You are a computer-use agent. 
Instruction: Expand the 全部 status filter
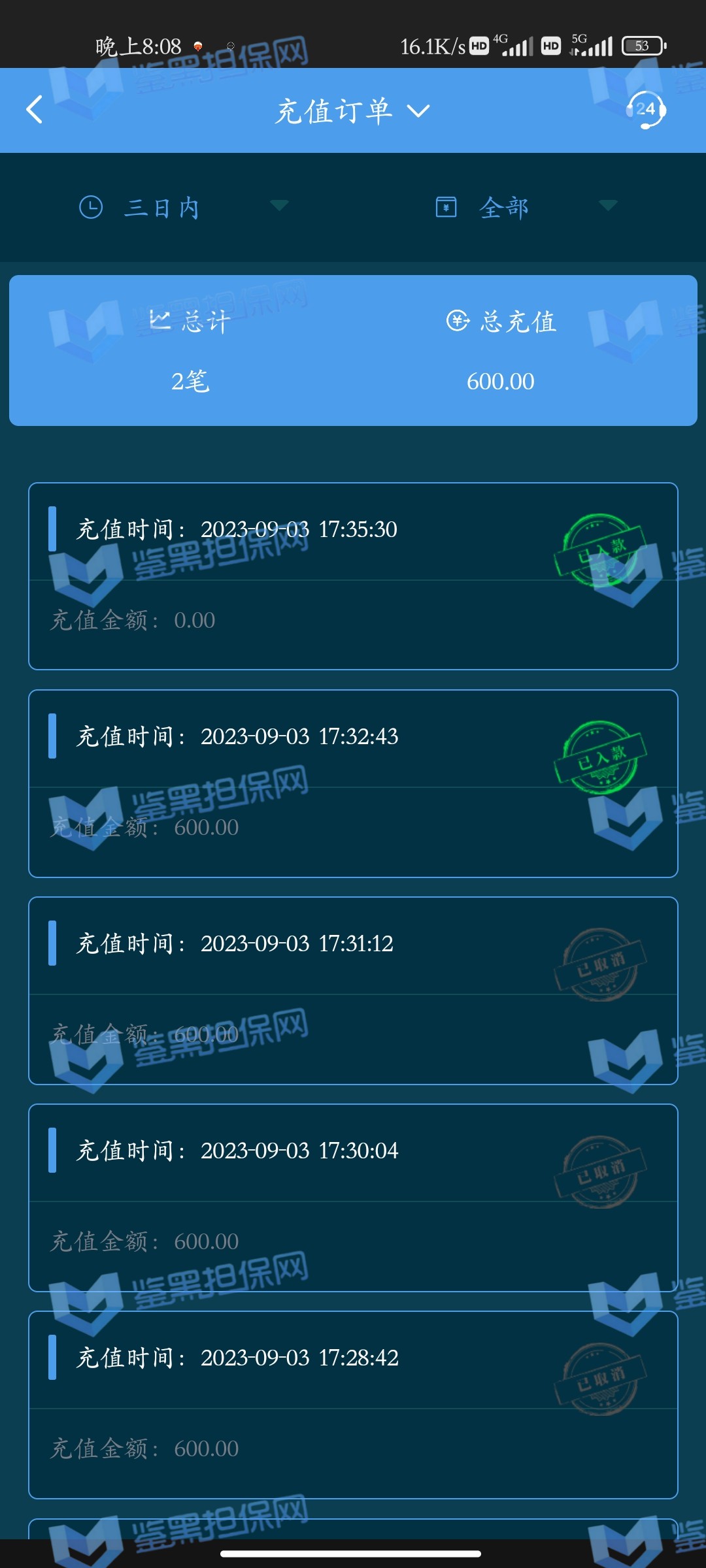pyautogui.click(x=526, y=208)
